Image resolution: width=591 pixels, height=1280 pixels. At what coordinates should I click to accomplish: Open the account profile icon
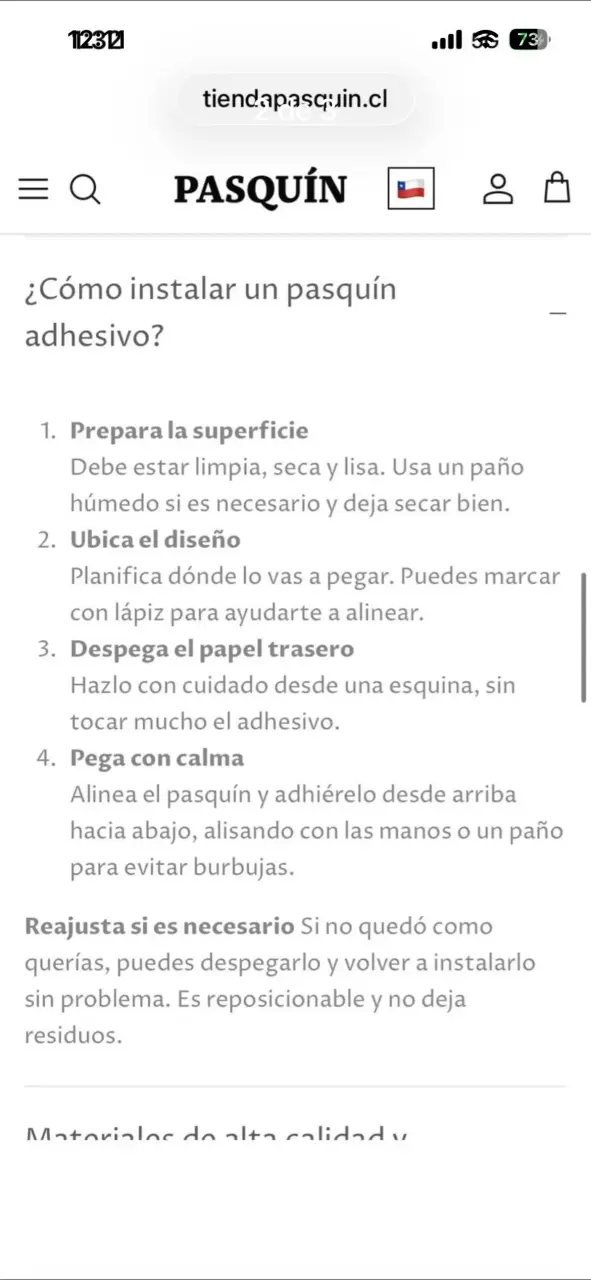coord(498,188)
